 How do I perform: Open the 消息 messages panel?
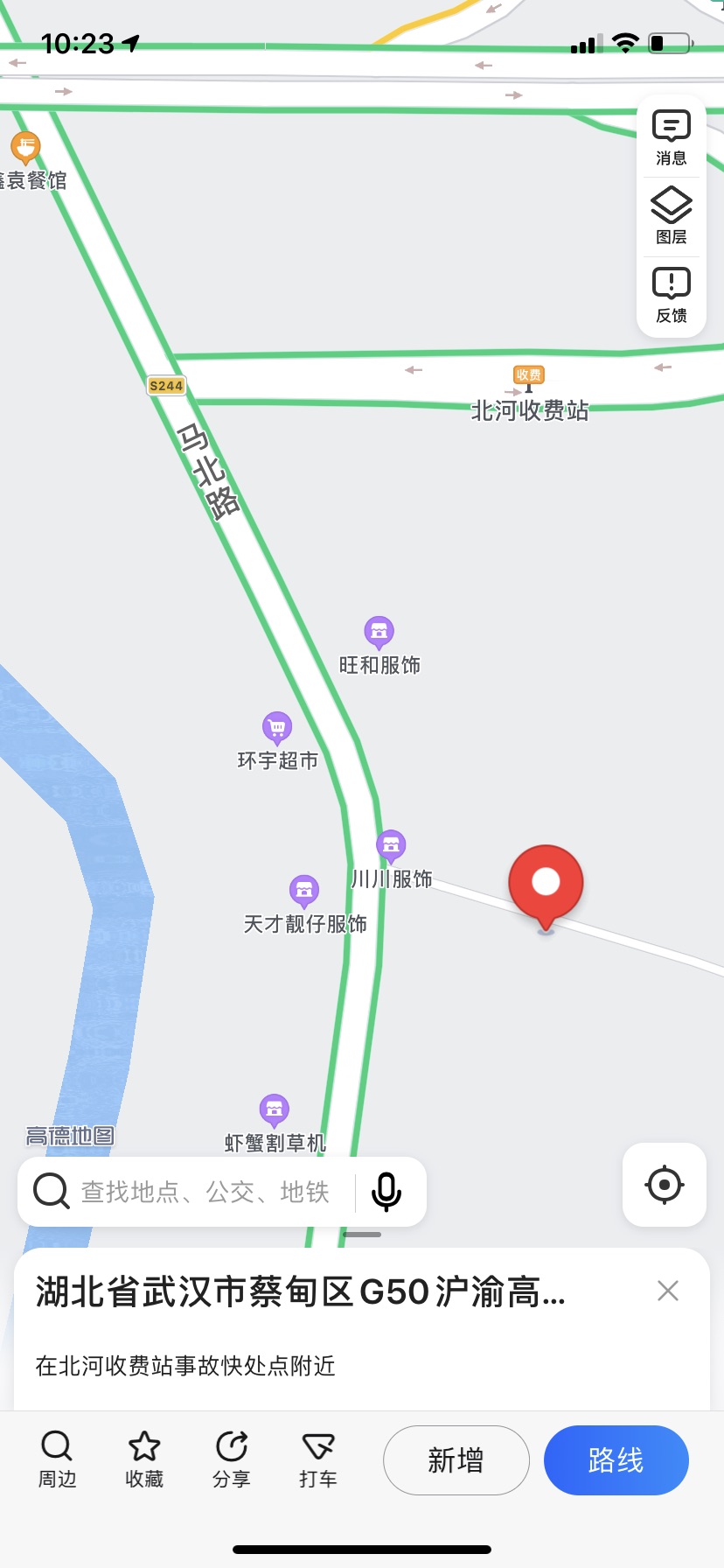671,137
